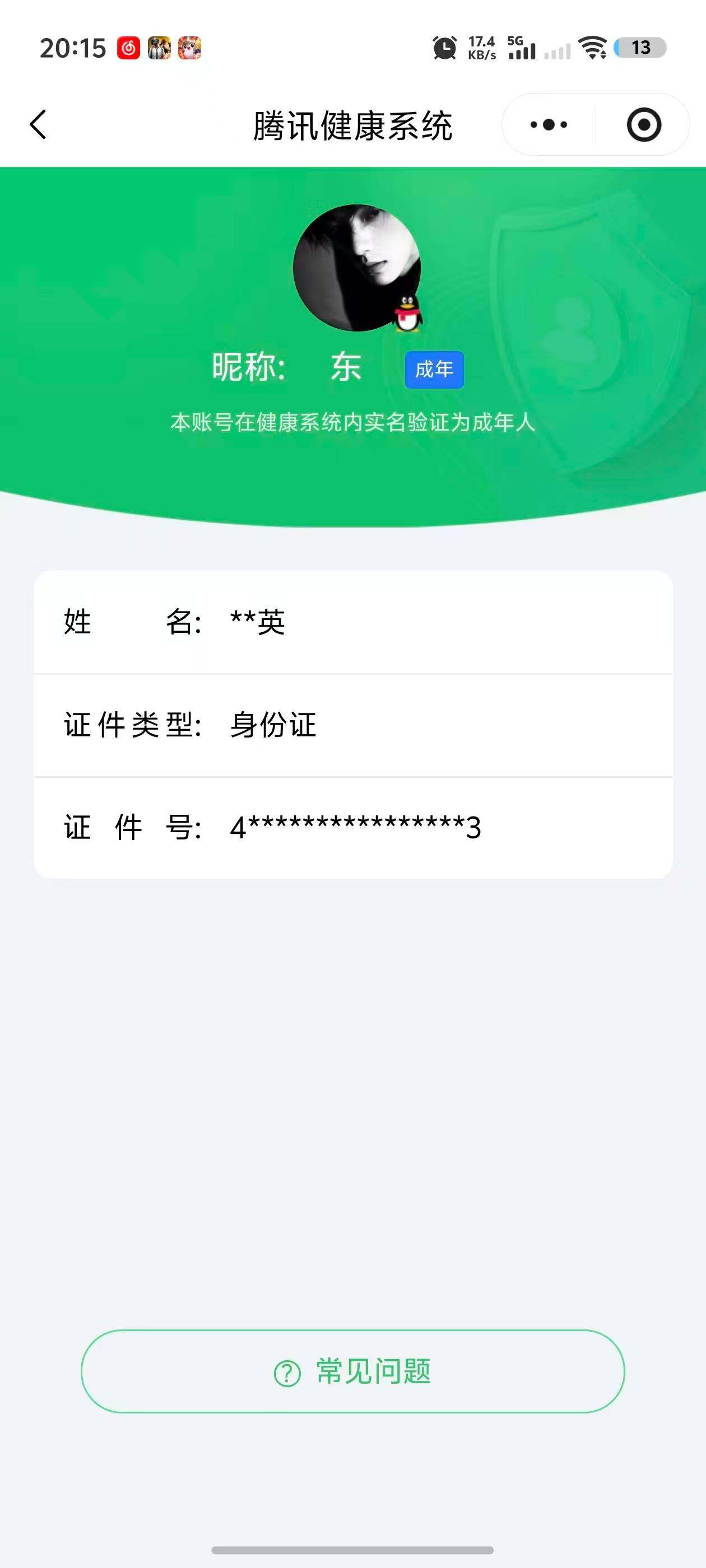The image size is (706, 1568).
Task: Tap the mini program close circle button
Action: point(644,124)
